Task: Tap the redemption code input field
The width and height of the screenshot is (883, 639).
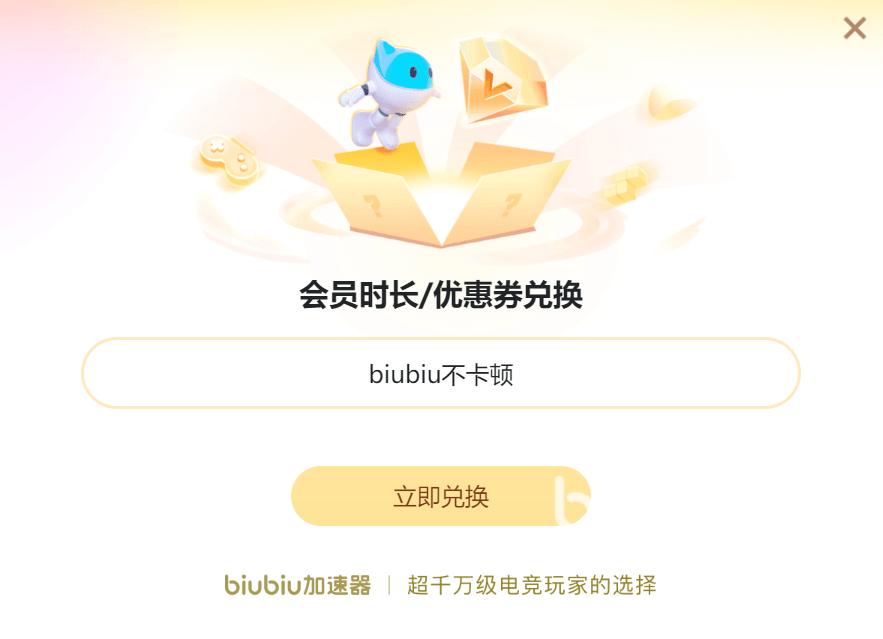Action: coord(441,374)
